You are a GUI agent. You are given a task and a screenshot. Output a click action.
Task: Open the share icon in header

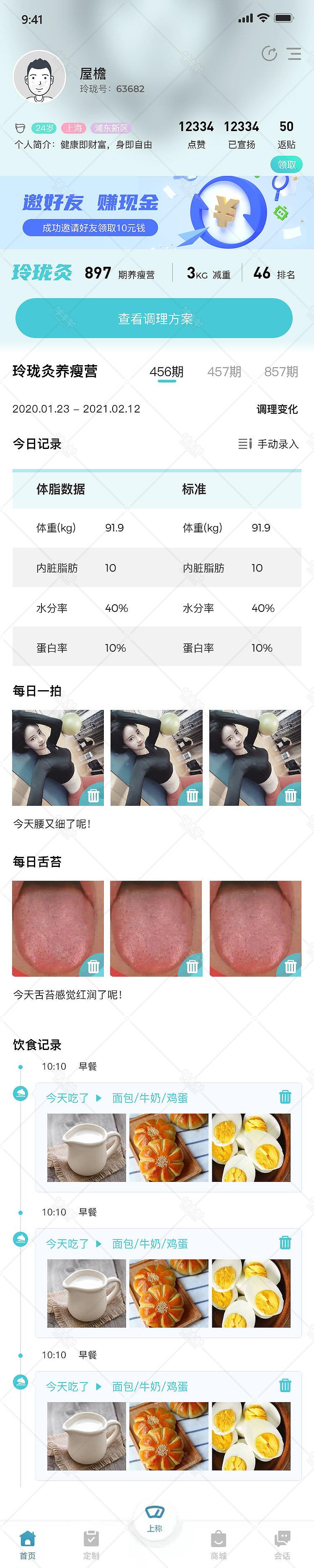pyautogui.click(x=269, y=54)
